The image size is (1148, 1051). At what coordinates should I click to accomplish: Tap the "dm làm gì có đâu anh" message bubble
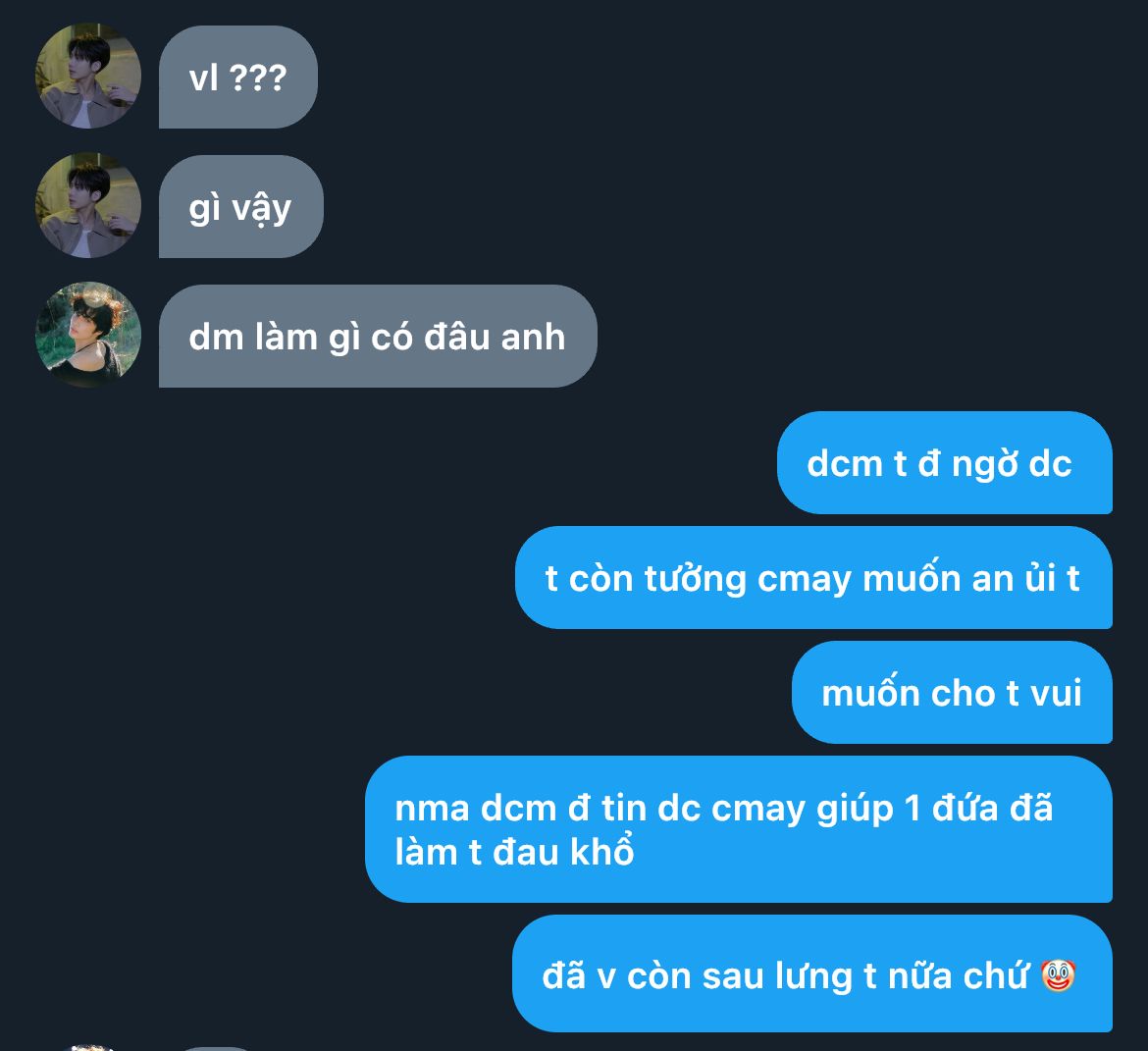[378, 337]
